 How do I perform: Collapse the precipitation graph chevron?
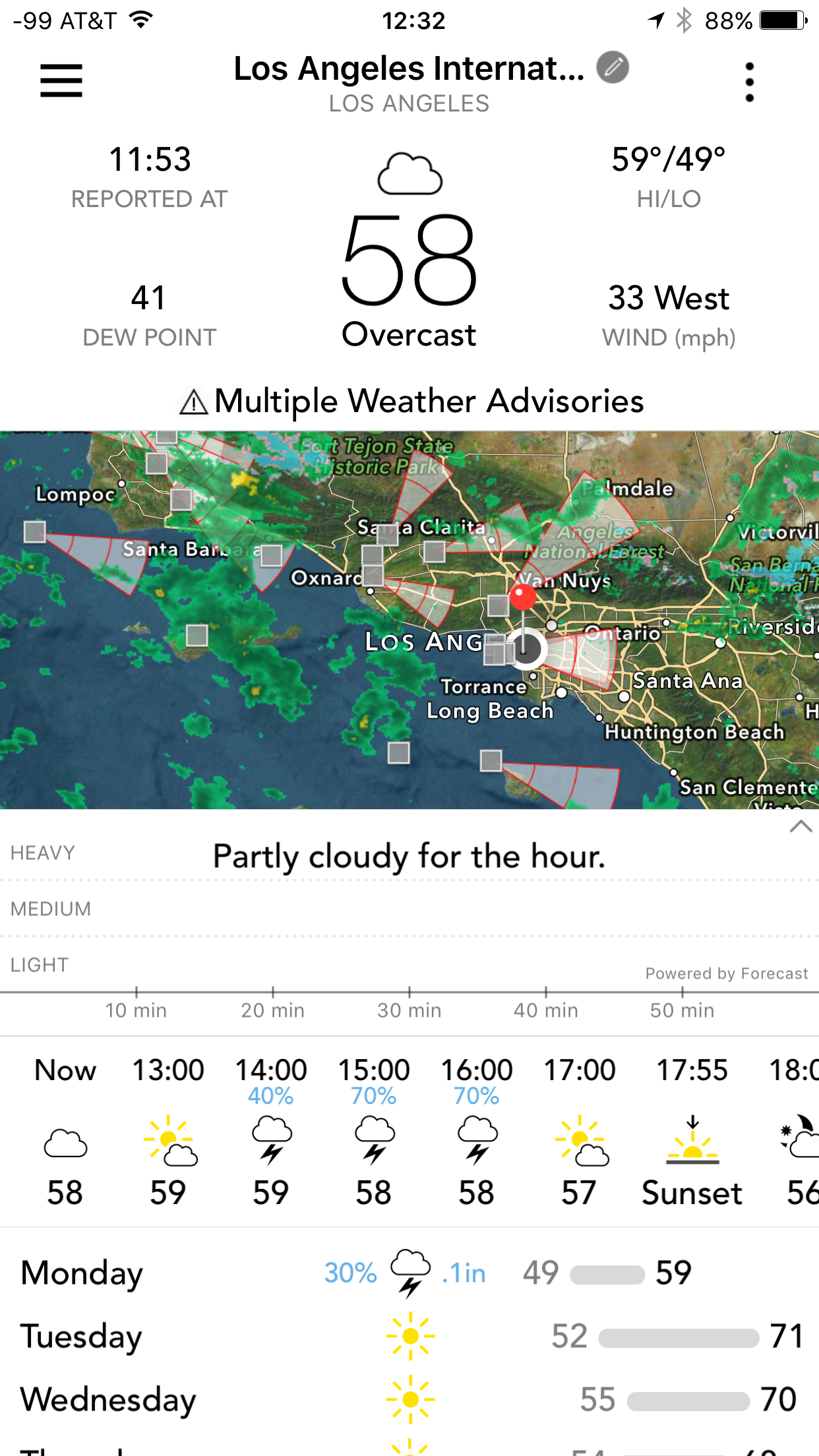(x=801, y=827)
